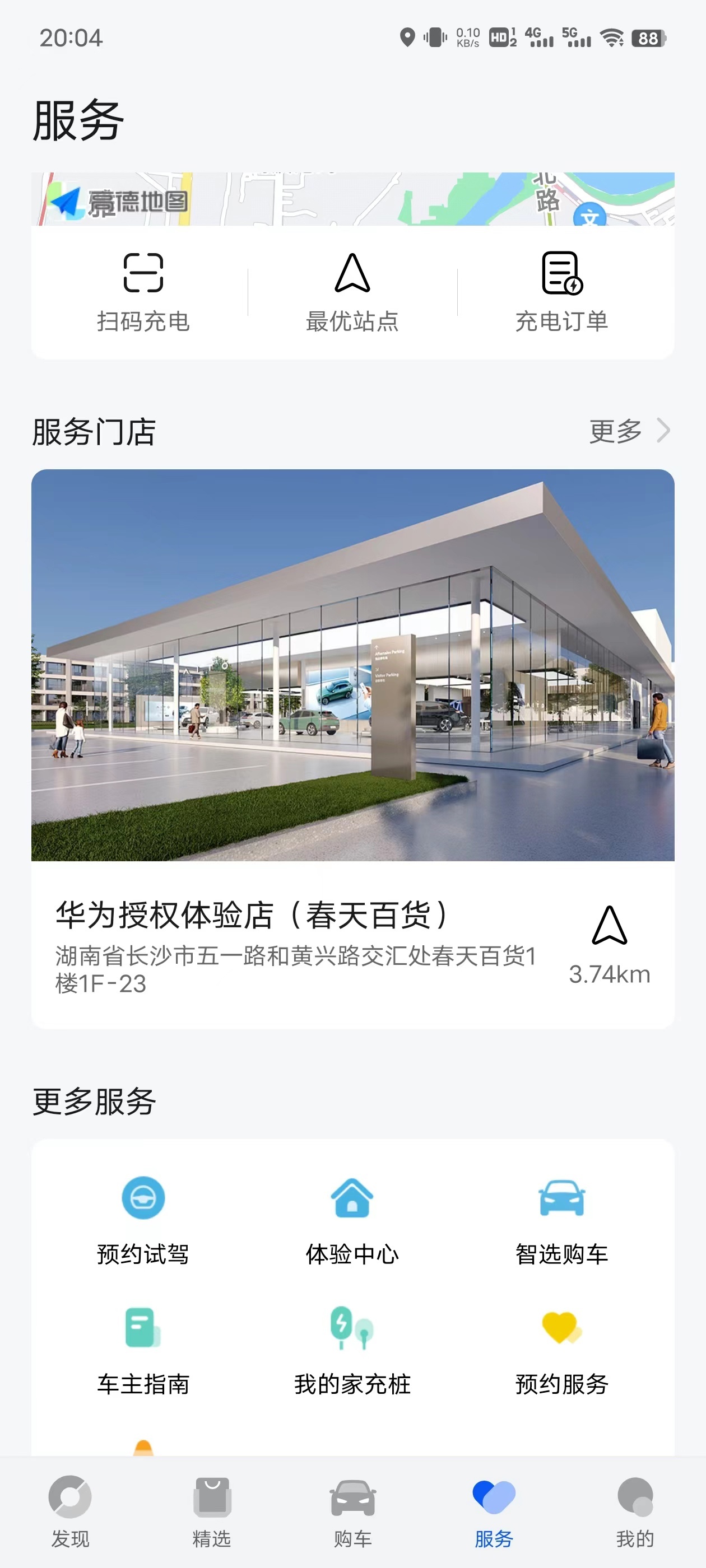
Task: View 充电订单 charging orders
Action: (x=561, y=292)
